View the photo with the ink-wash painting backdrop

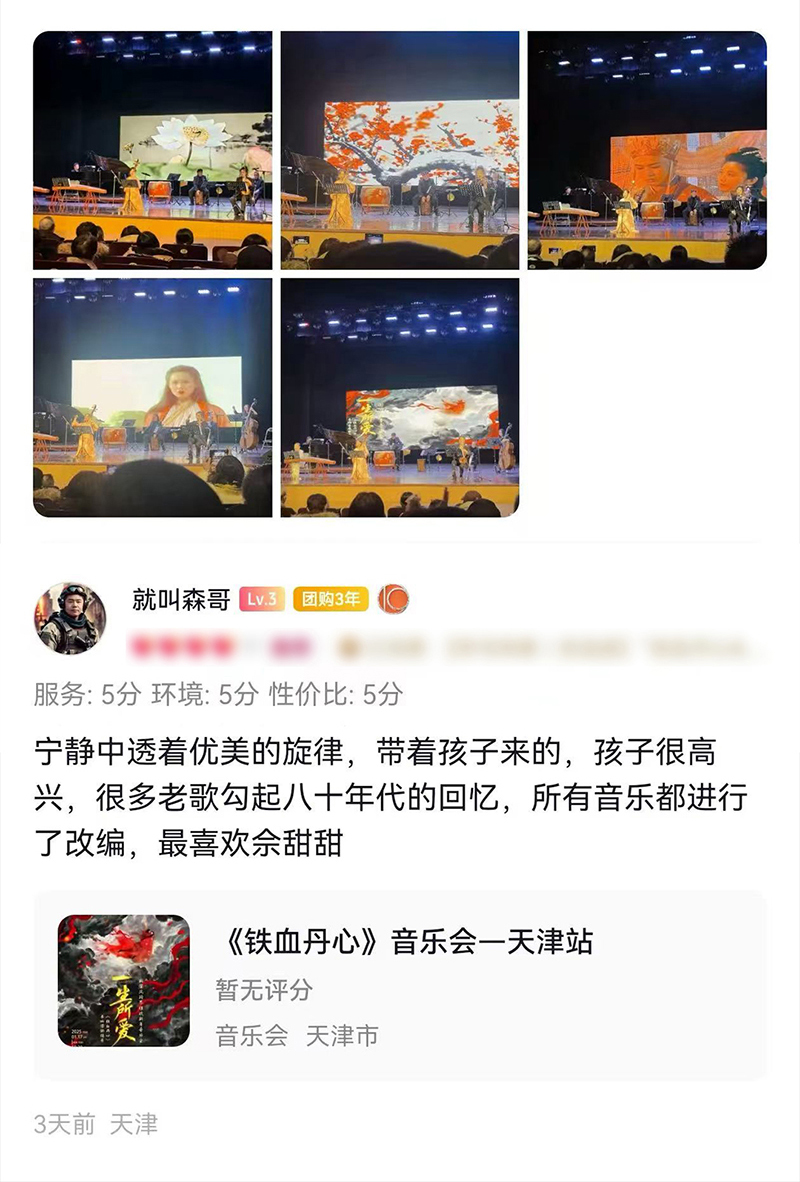399,397
